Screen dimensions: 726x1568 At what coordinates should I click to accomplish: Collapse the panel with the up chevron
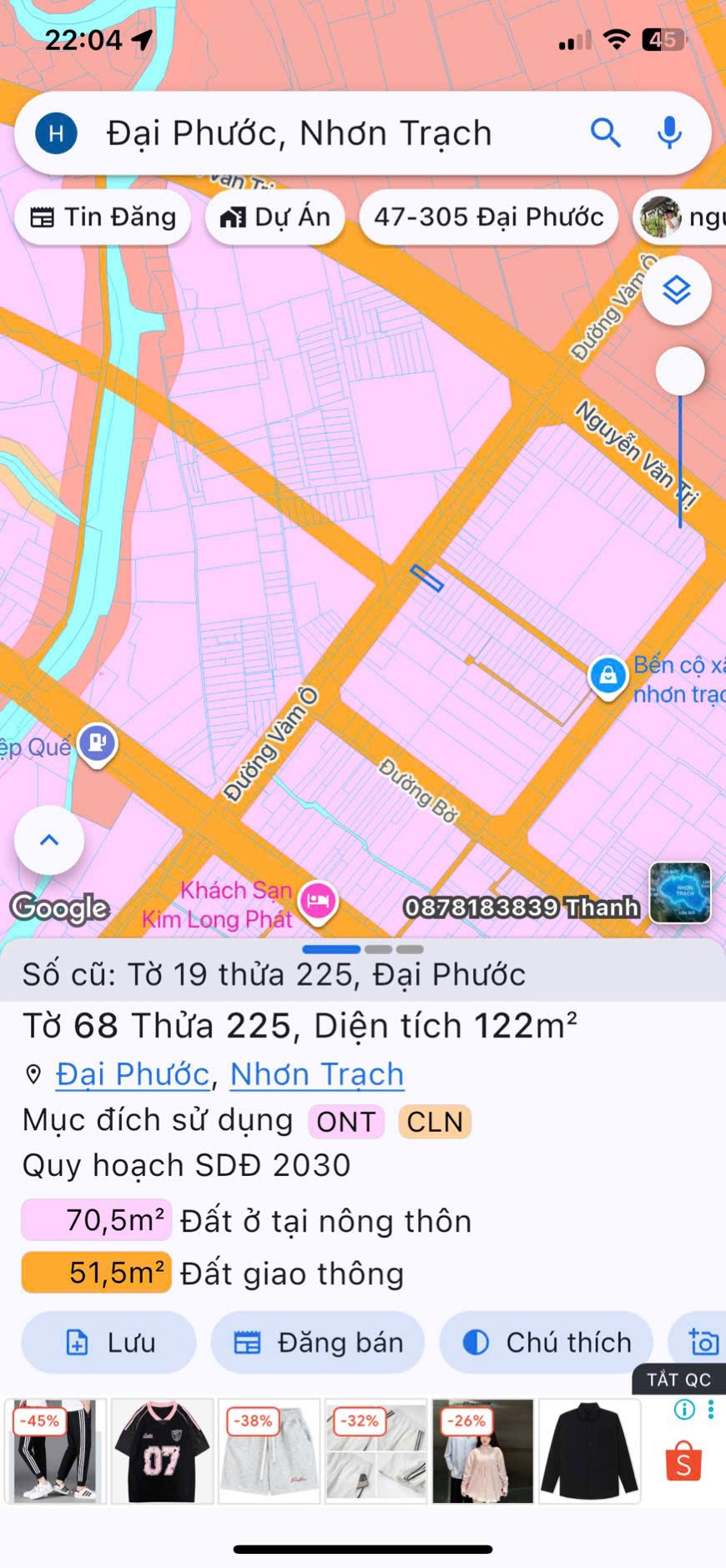click(48, 841)
